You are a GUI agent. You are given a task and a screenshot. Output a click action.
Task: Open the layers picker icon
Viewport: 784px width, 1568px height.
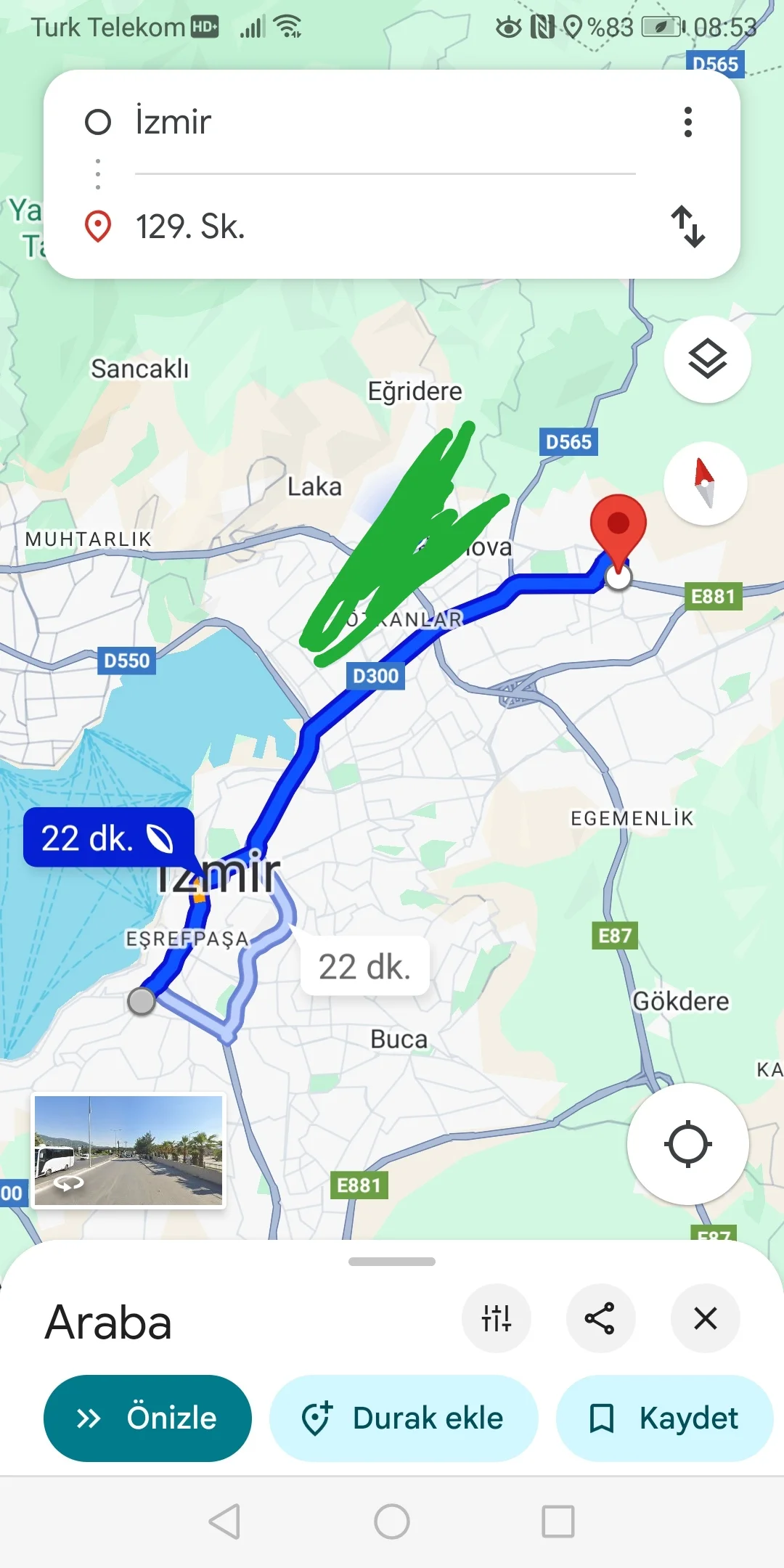(707, 359)
